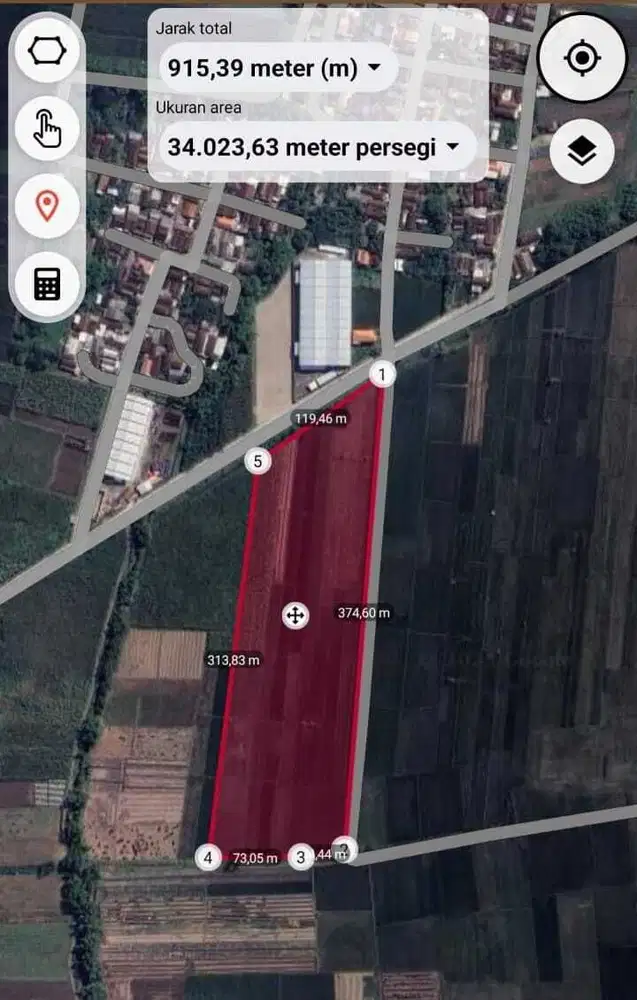The image size is (637, 1000).
Task: Open the calculator tool
Action: pos(47,283)
